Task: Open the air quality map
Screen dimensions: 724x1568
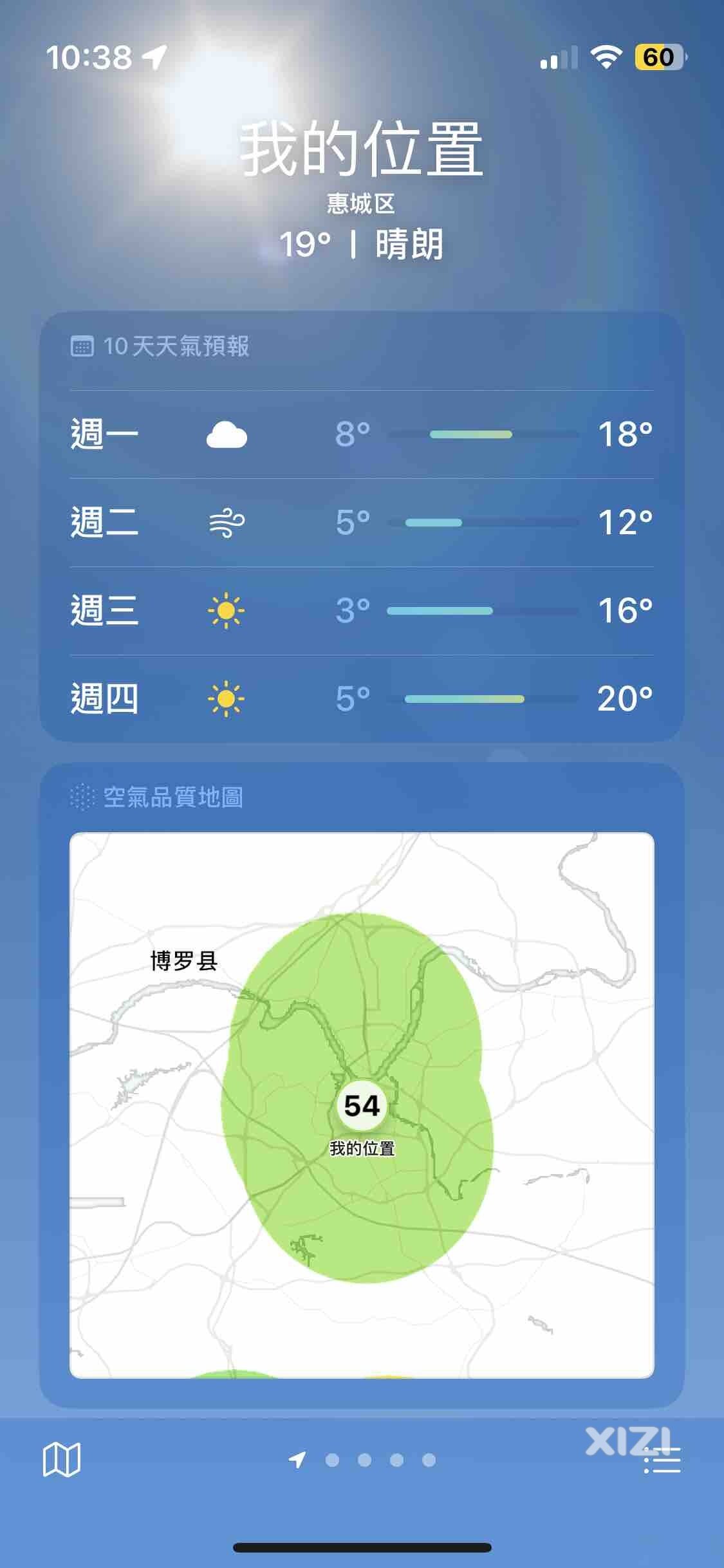Action: pyautogui.click(x=362, y=1105)
